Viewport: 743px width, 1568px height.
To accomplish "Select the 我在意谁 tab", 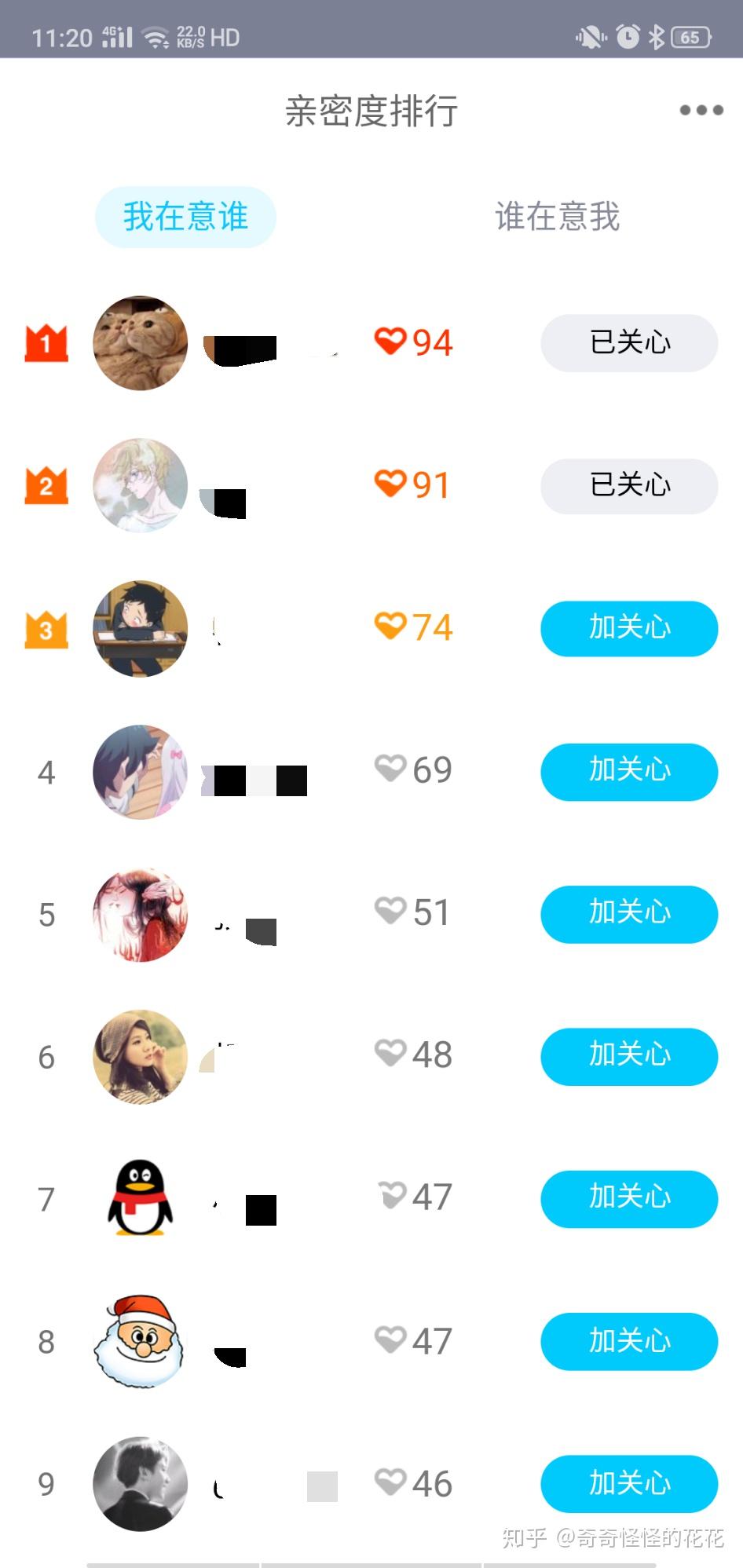I will point(185,218).
